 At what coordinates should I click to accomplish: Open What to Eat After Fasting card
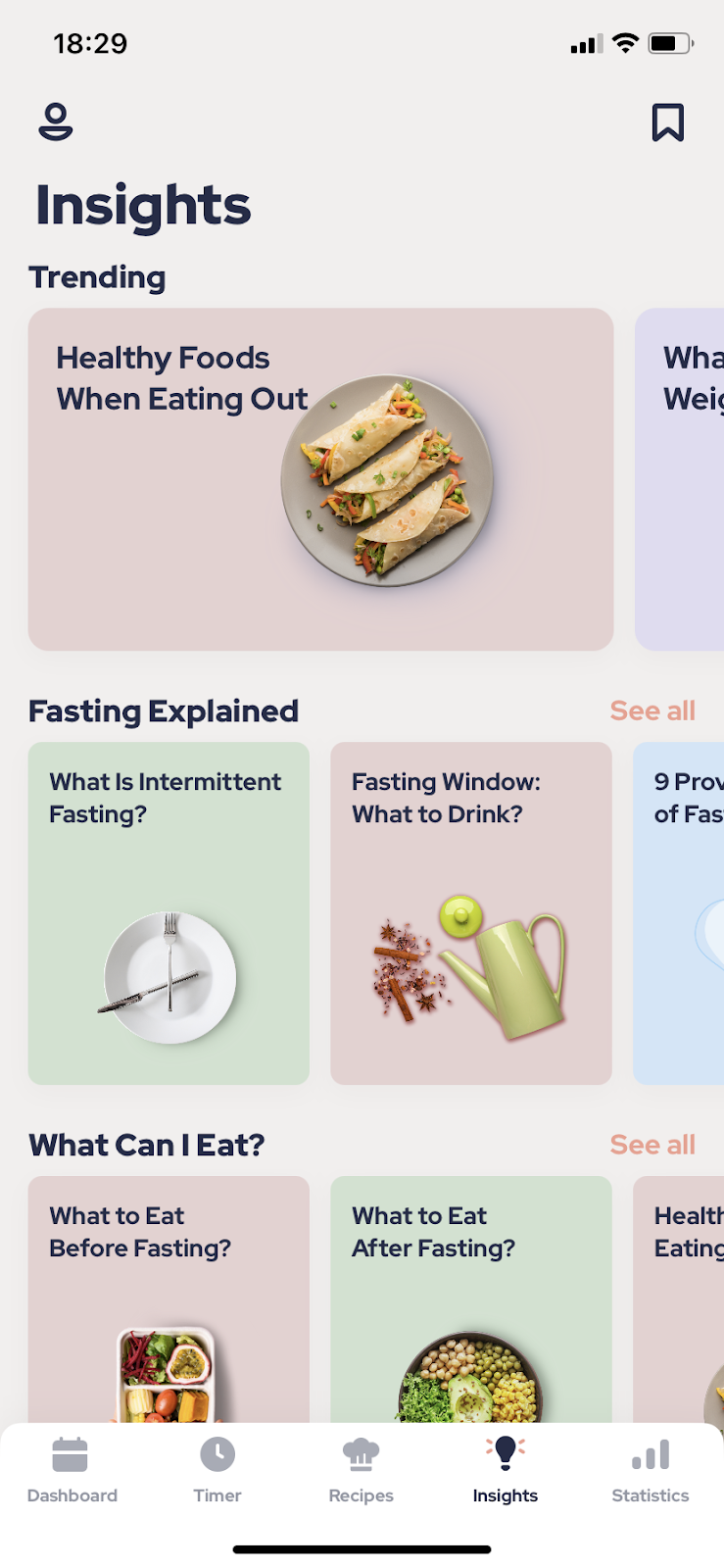click(471, 1299)
